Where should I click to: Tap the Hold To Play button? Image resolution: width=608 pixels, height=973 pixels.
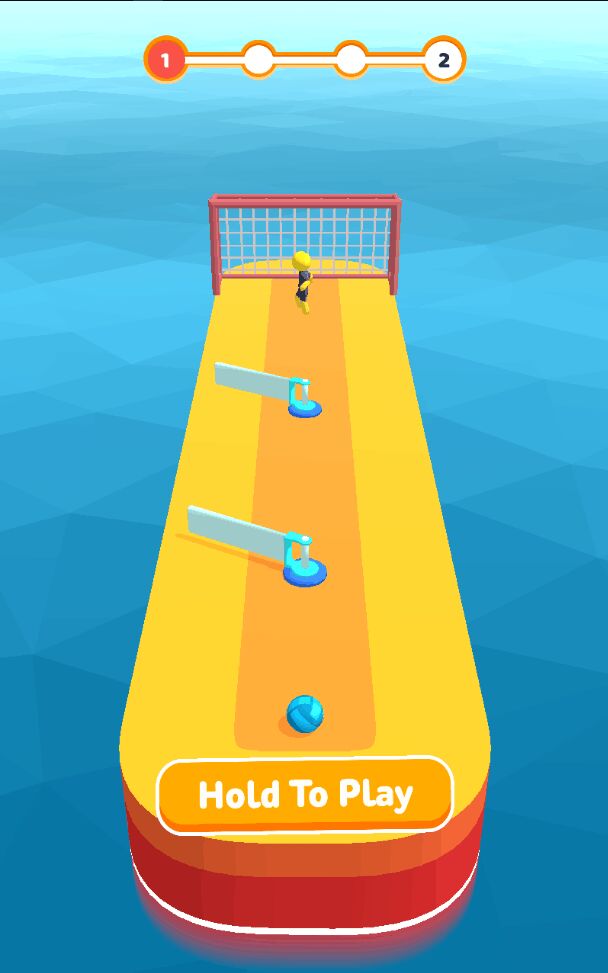tap(305, 795)
